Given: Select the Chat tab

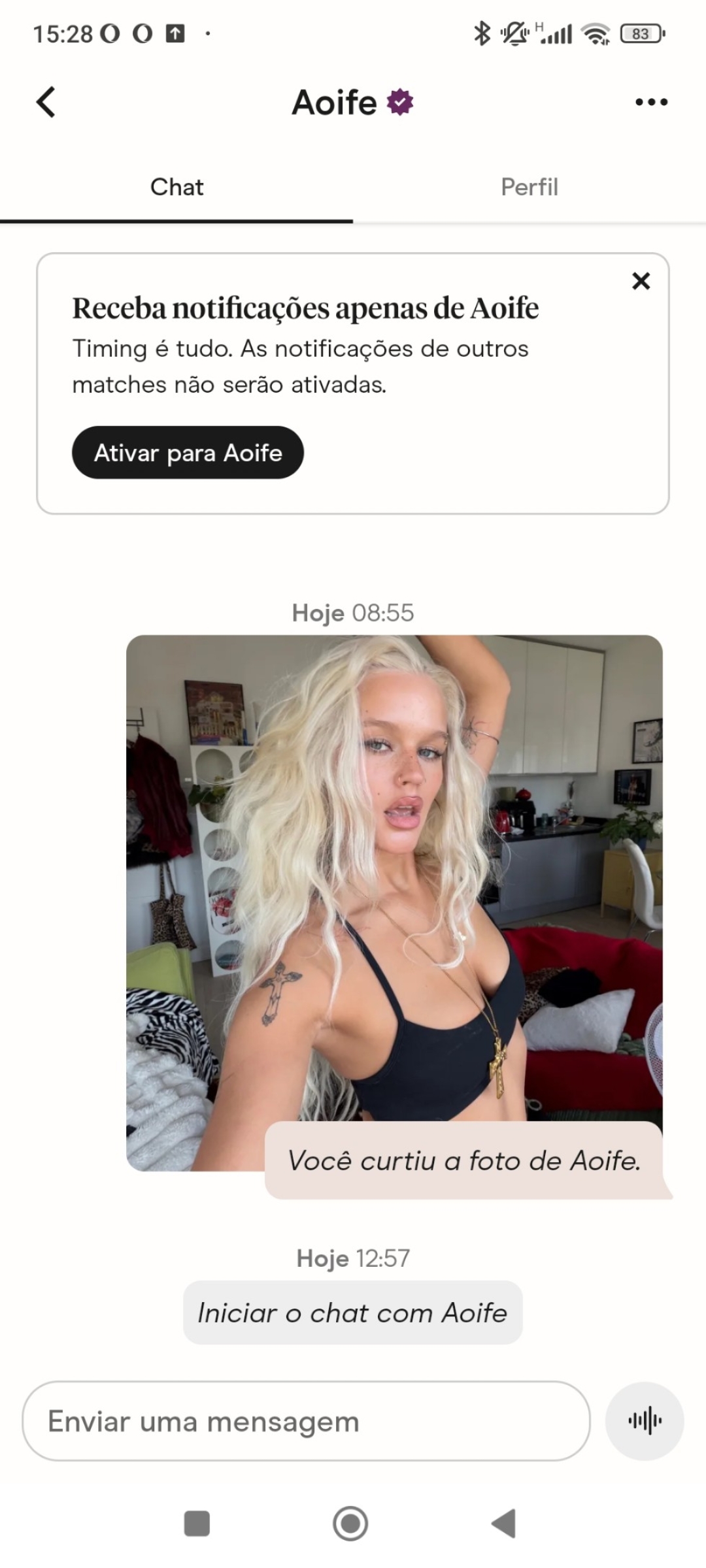Looking at the screenshot, I should click(x=176, y=188).
